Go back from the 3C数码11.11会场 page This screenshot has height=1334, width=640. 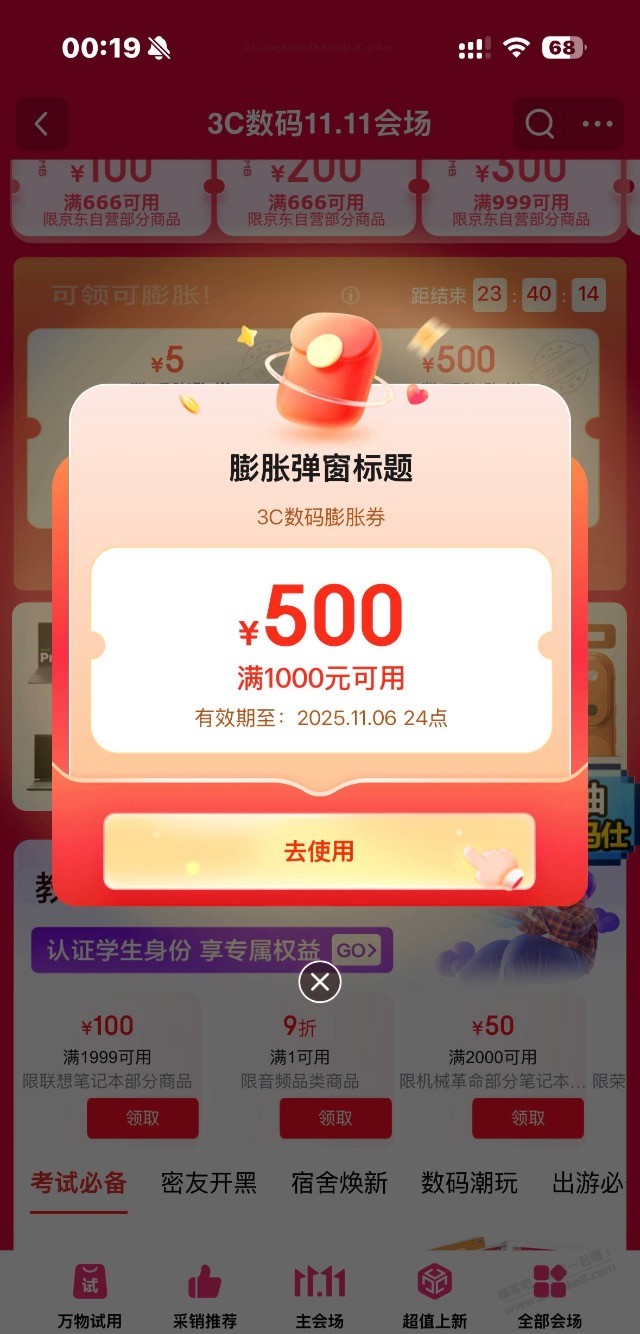(x=42, y=124)
